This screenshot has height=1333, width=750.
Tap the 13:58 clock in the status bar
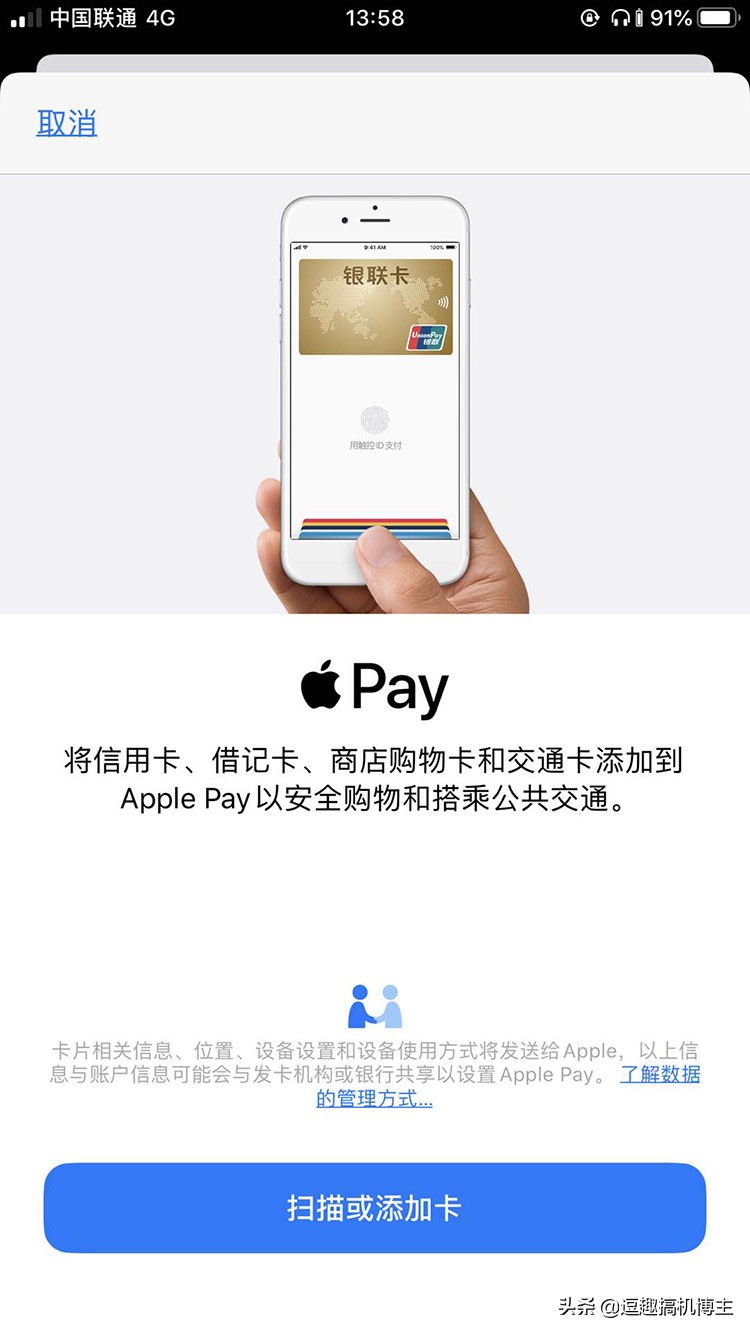tap(375, 17)
